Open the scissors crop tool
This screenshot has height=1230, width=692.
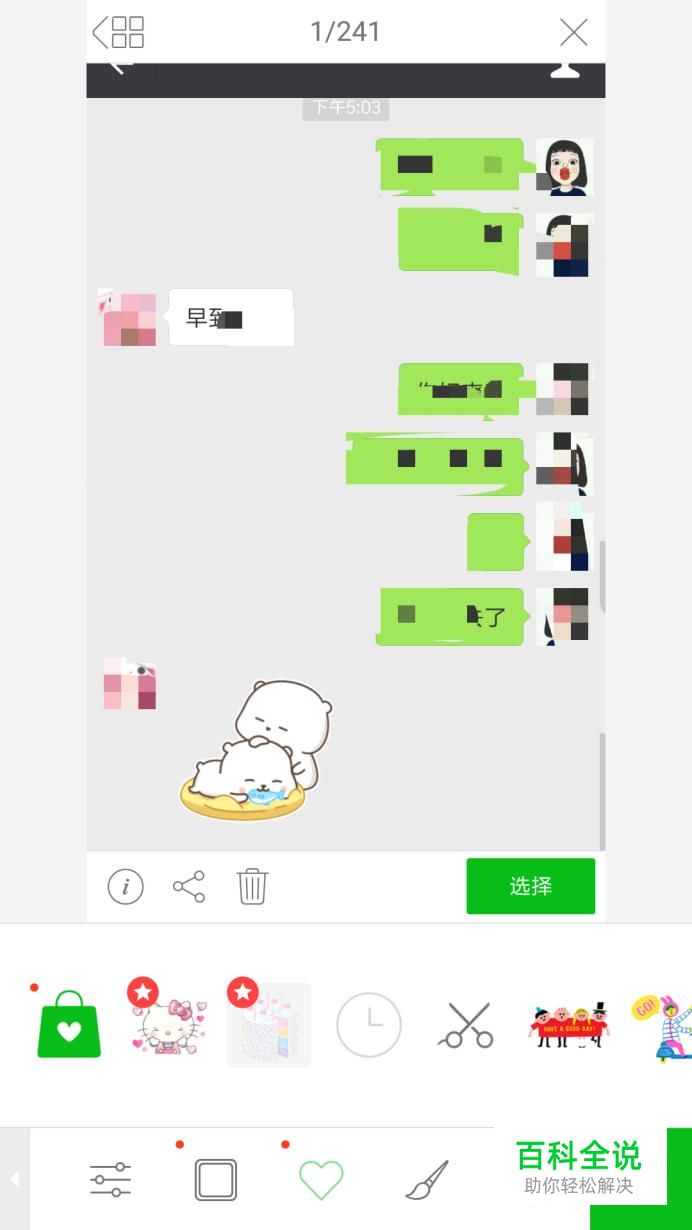pos(466,1025)
